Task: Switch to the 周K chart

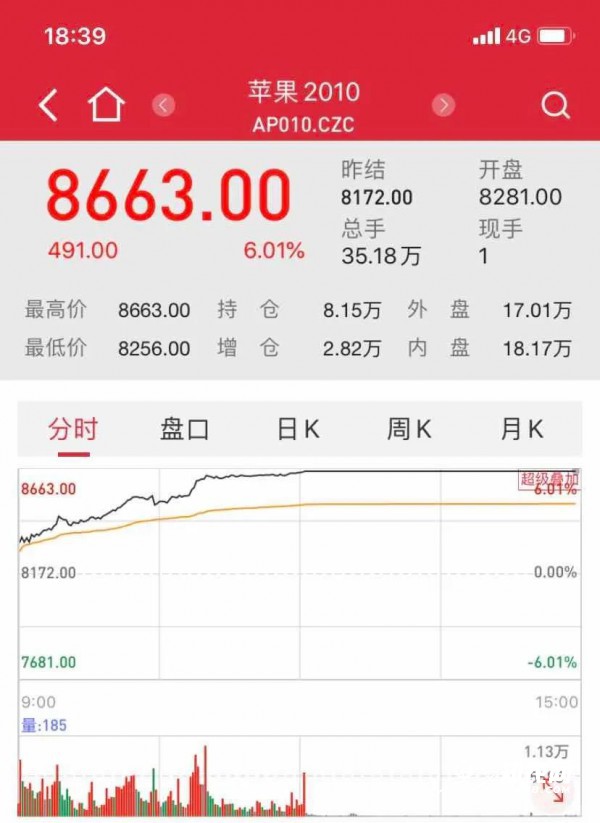Action: [409, 430]
